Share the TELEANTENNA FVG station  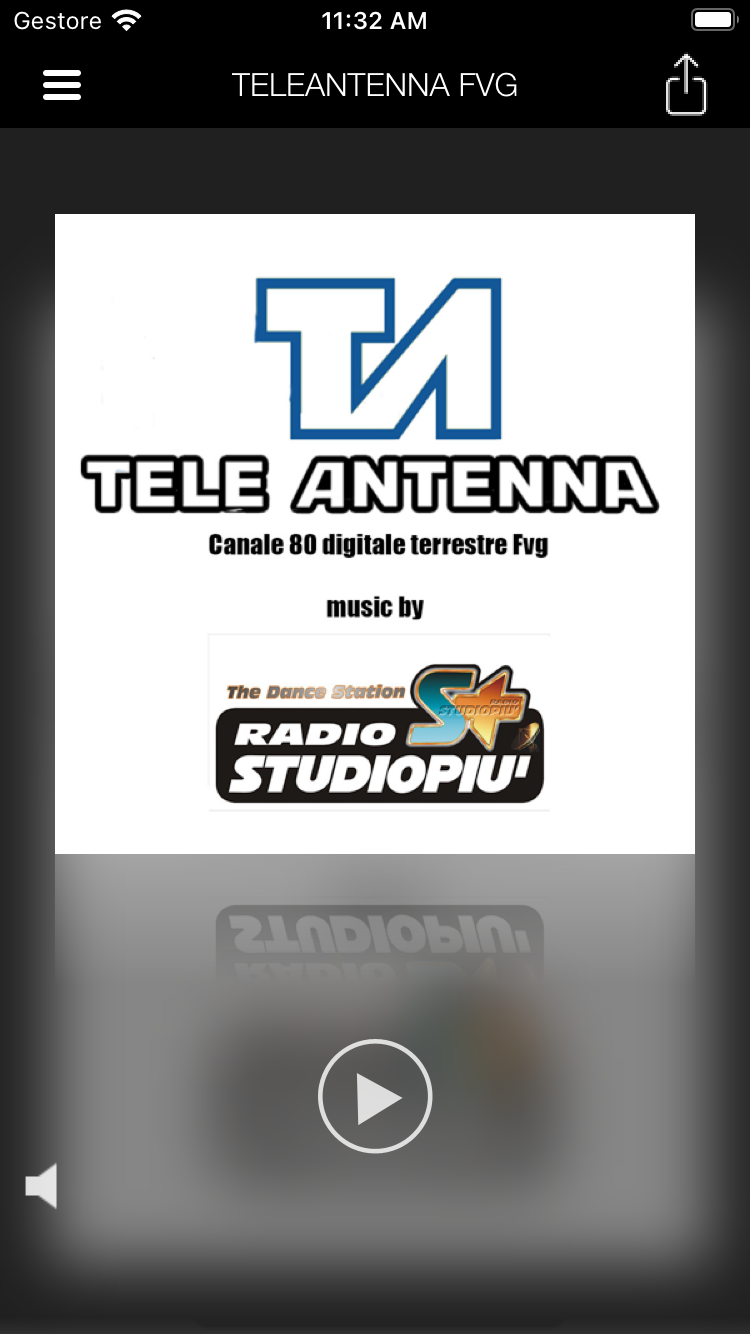point(686,84)
